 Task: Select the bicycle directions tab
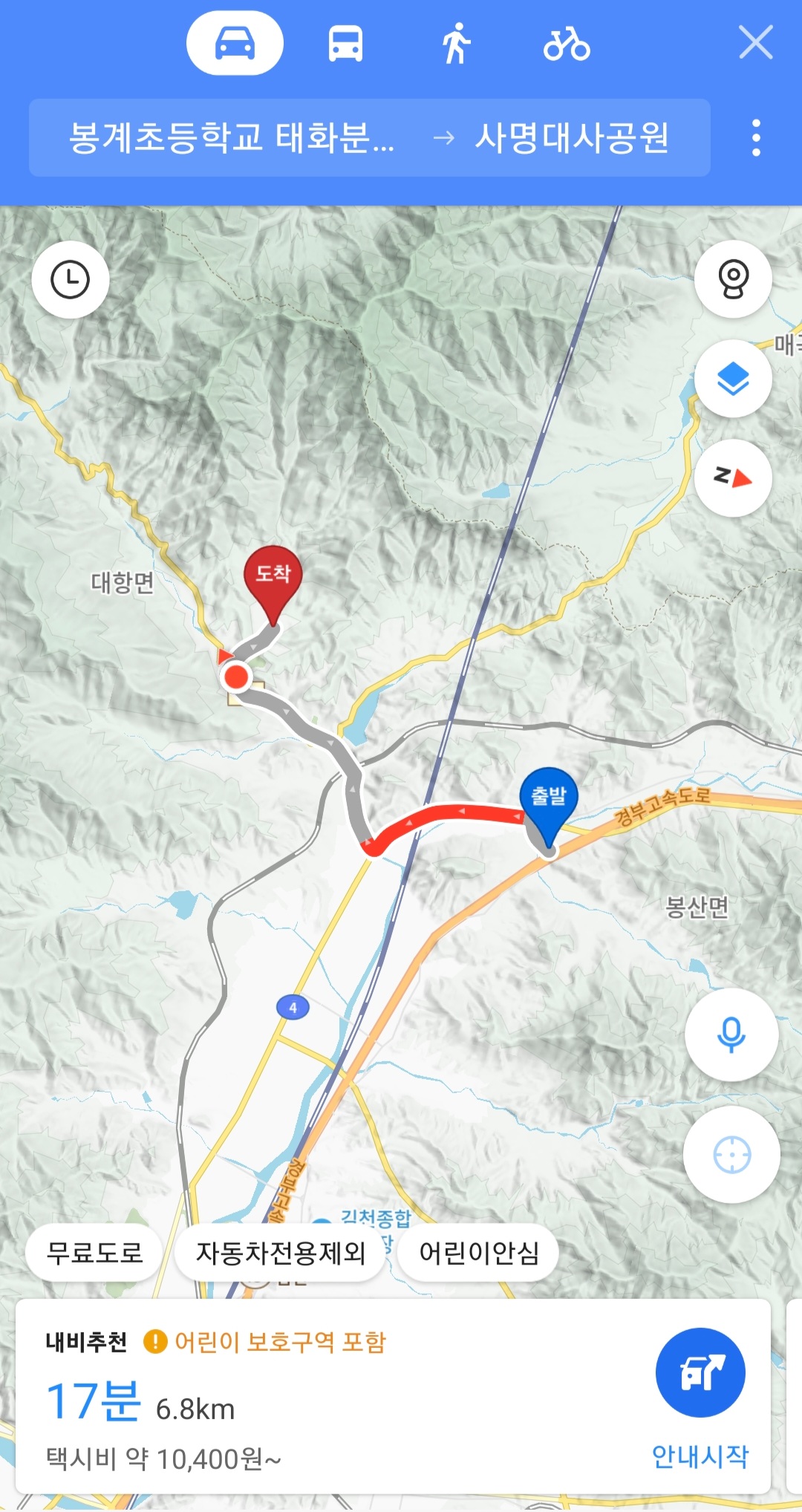tap(567, 43)
